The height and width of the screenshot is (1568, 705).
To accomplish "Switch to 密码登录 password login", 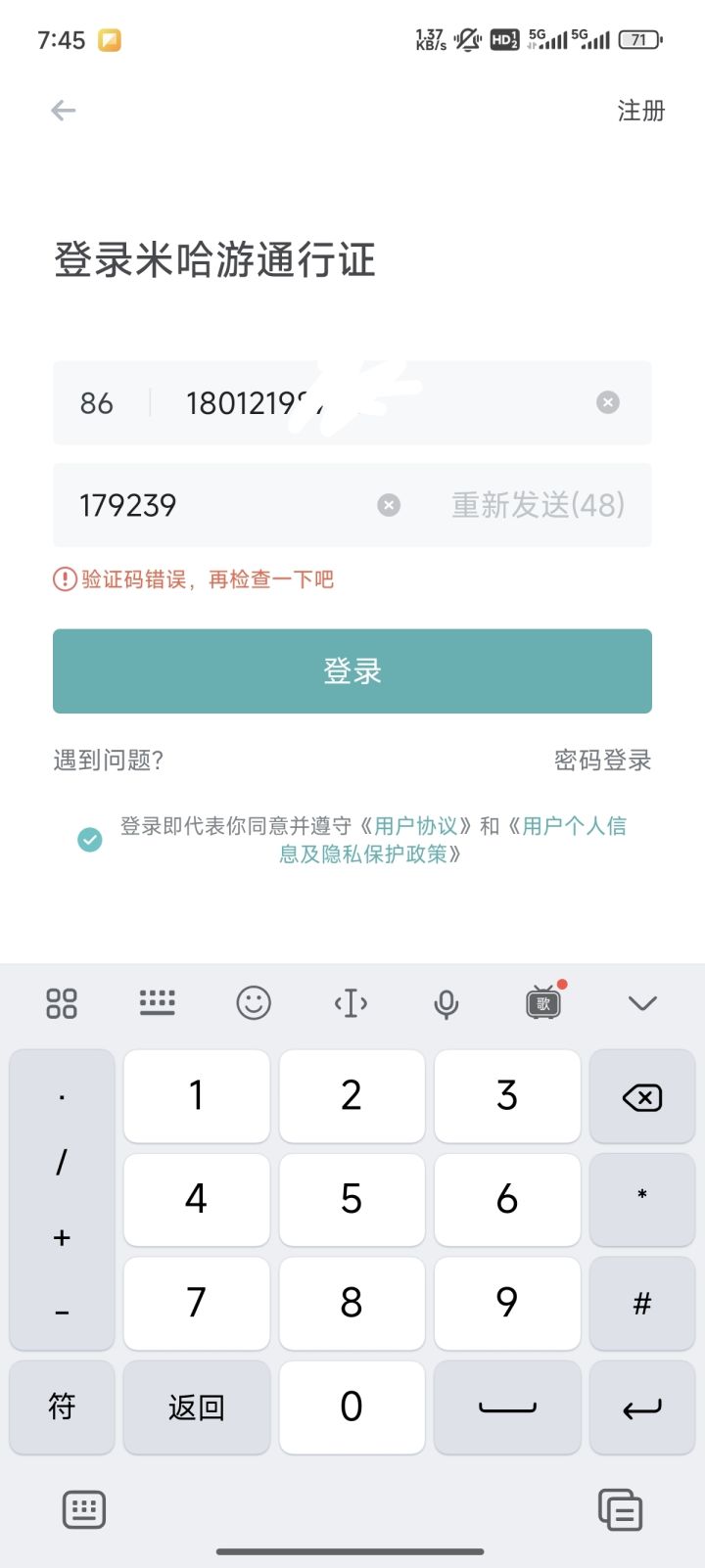I will click(602, 761).
